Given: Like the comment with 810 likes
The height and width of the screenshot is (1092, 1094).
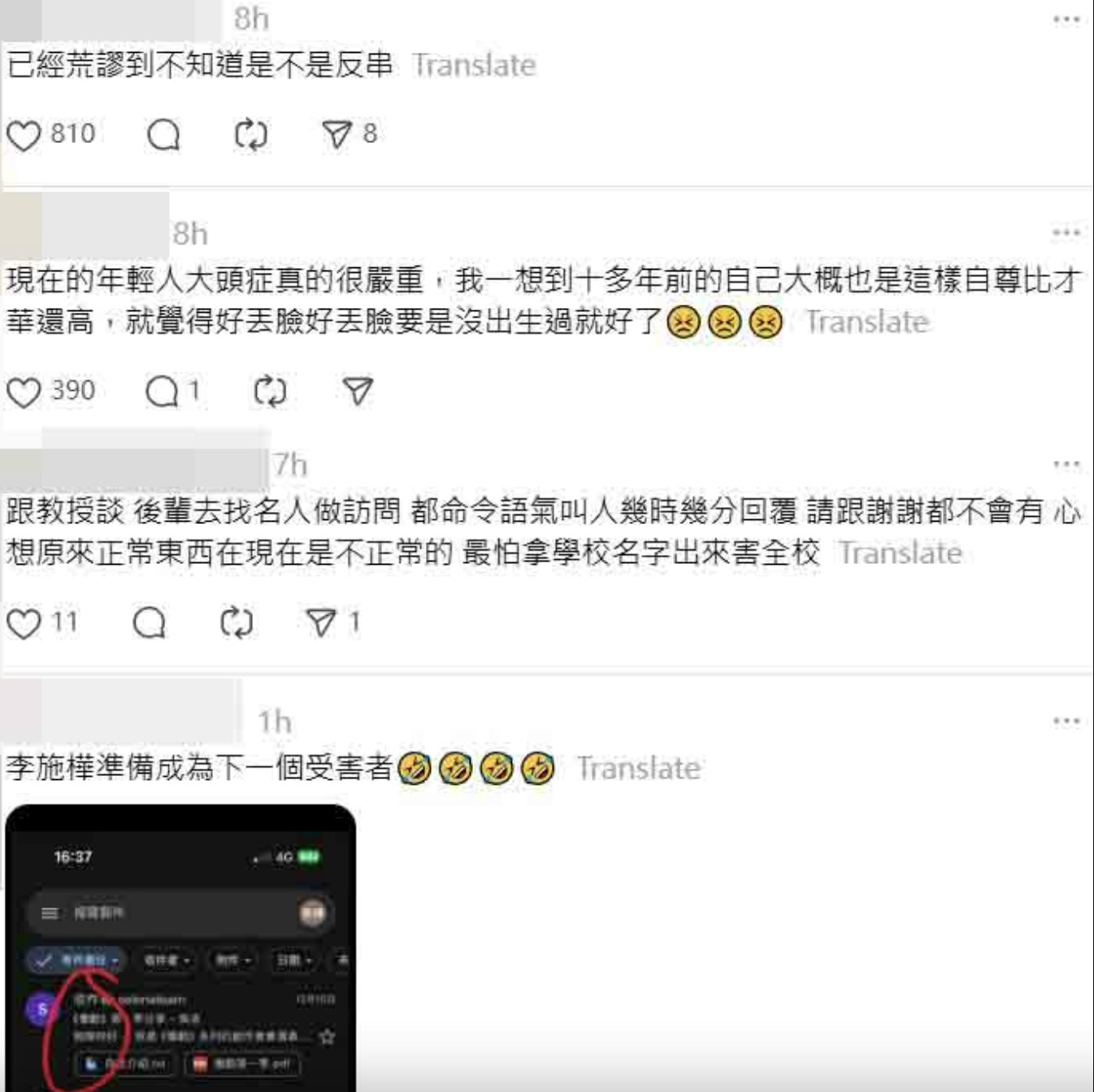Looking at the screenshot, I should 24,135.
